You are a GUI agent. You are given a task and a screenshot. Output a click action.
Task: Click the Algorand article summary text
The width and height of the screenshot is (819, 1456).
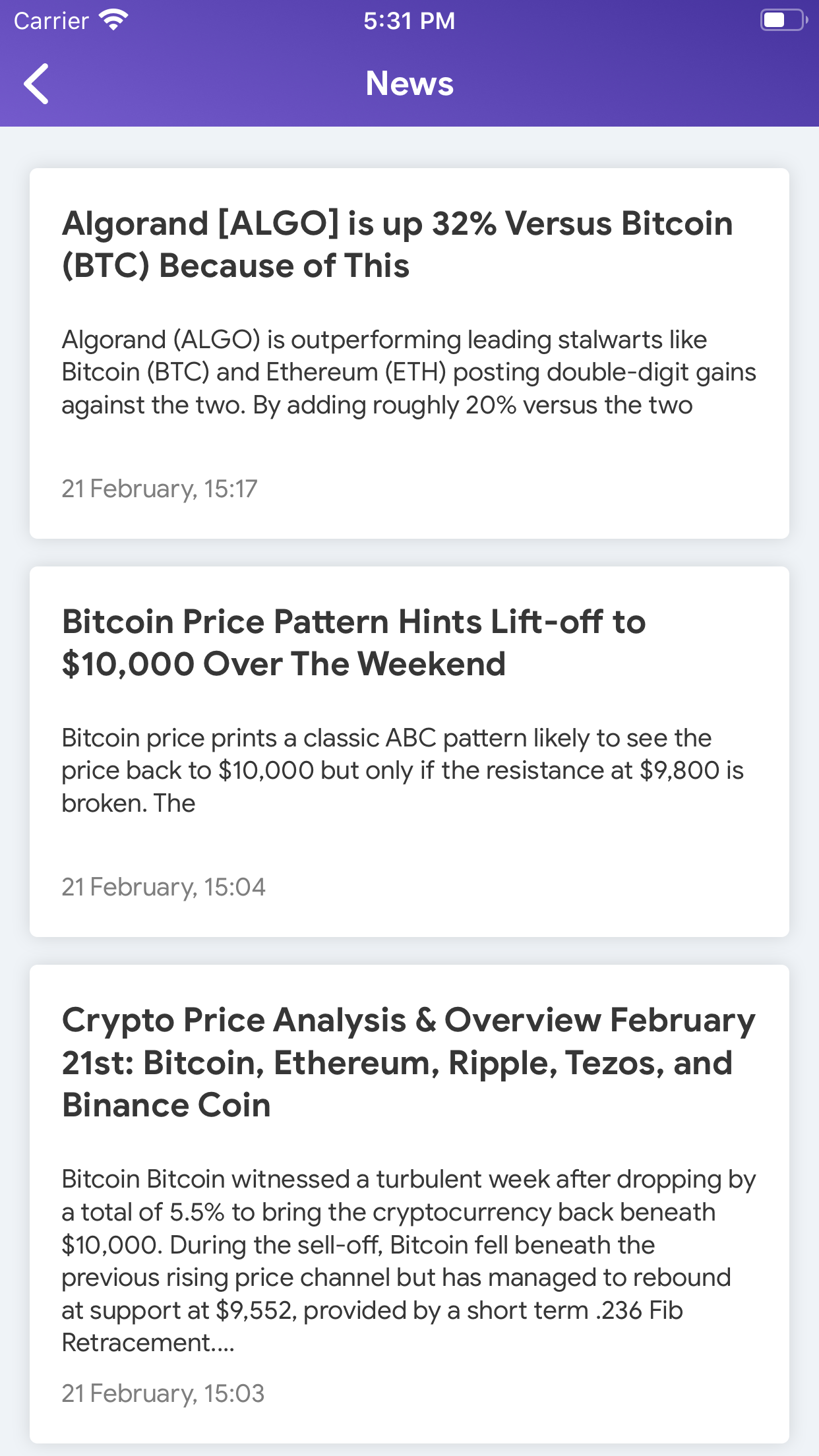click(409, 372)
